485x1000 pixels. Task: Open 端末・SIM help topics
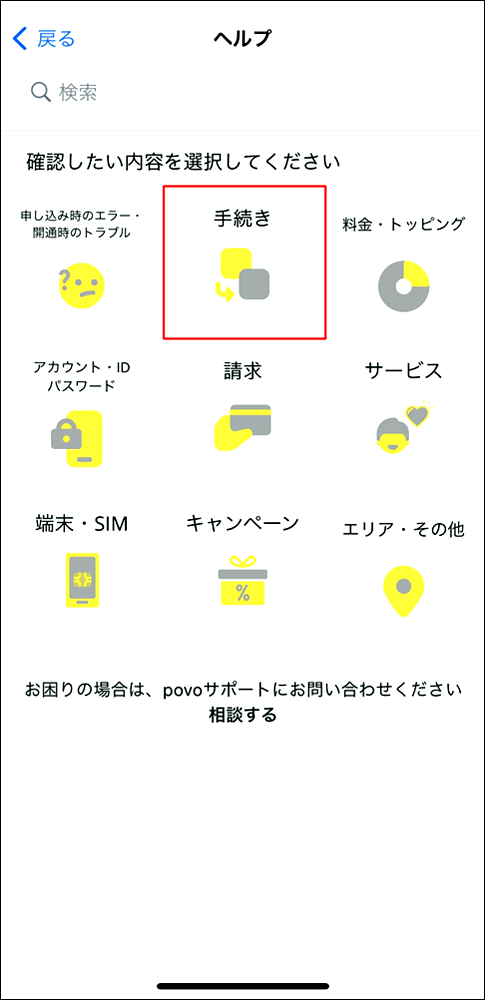click(81, 561)
